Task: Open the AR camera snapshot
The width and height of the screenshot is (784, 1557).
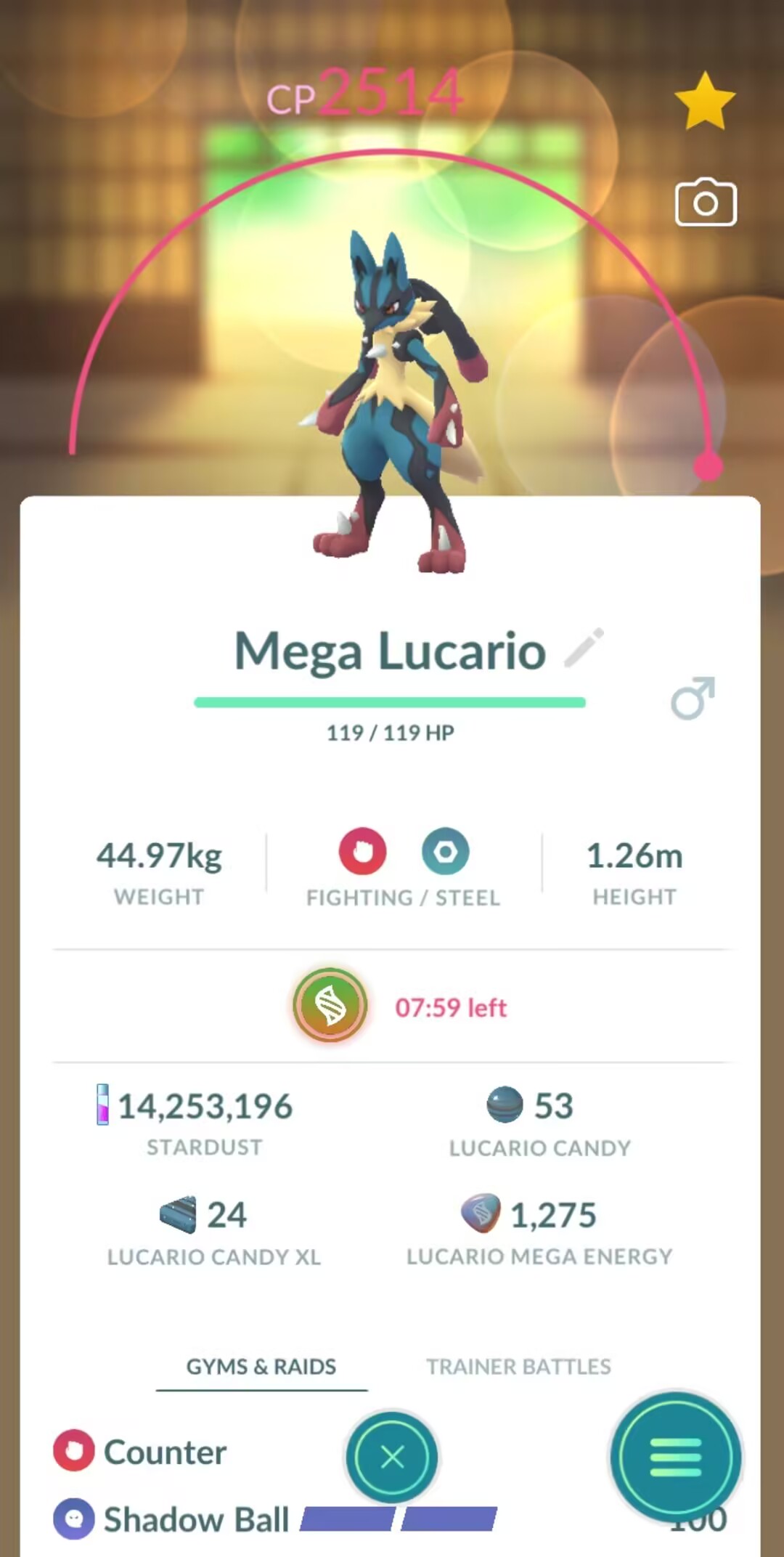Action: pyautogui.click(x=706, y=203)
